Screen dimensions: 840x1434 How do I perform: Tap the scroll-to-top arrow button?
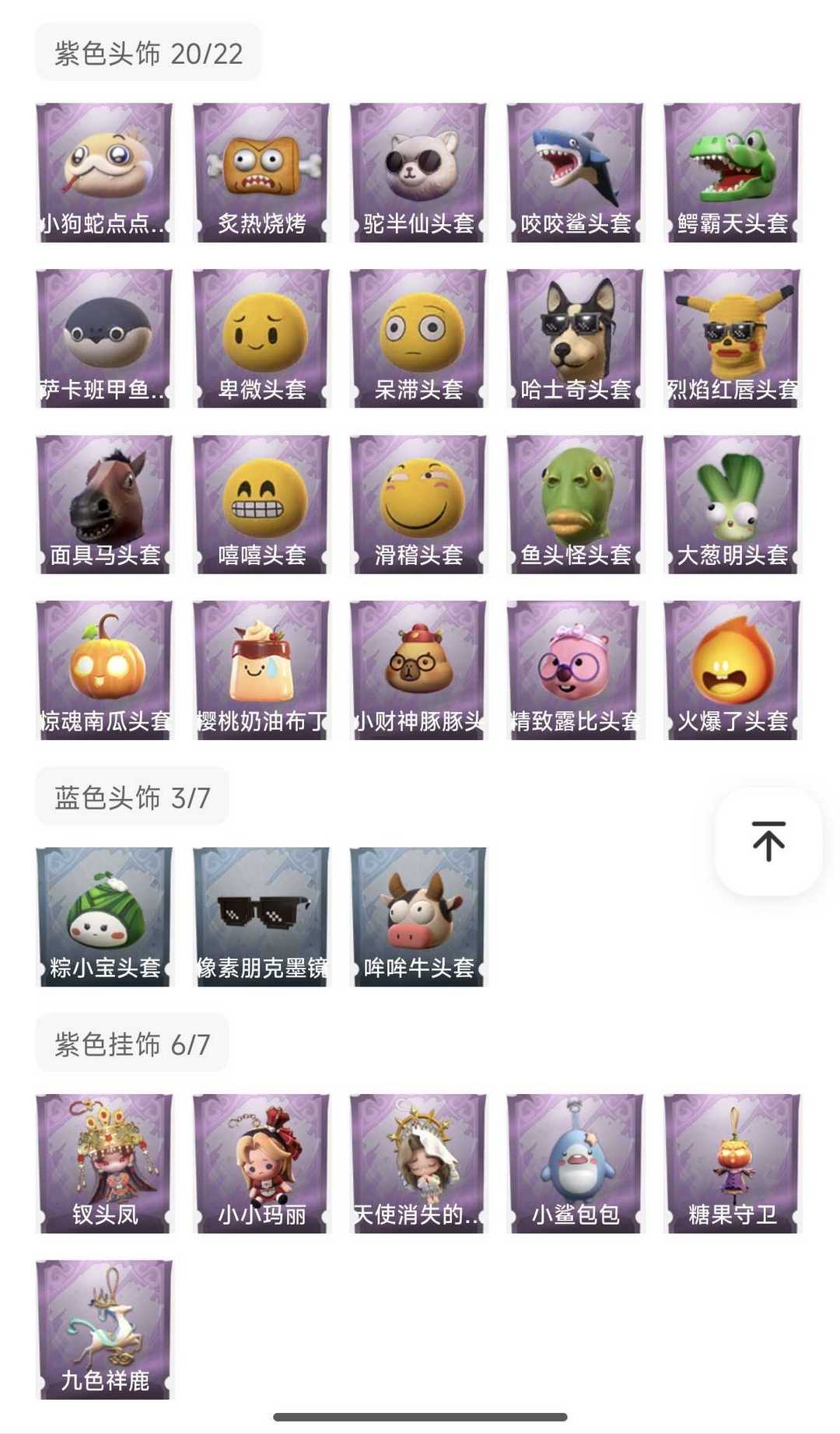[768, 841]
